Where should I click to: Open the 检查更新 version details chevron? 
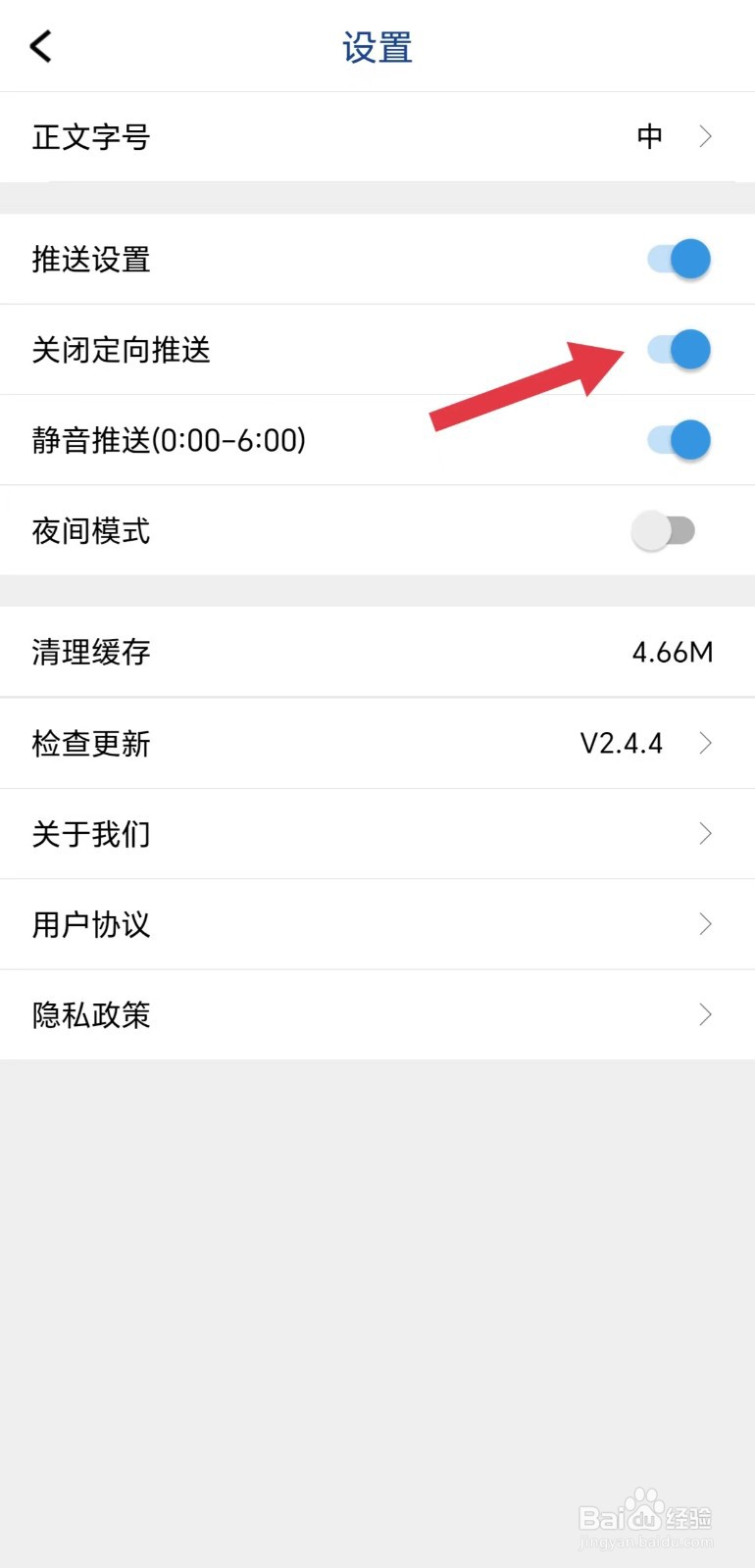(x=706, y=743)
